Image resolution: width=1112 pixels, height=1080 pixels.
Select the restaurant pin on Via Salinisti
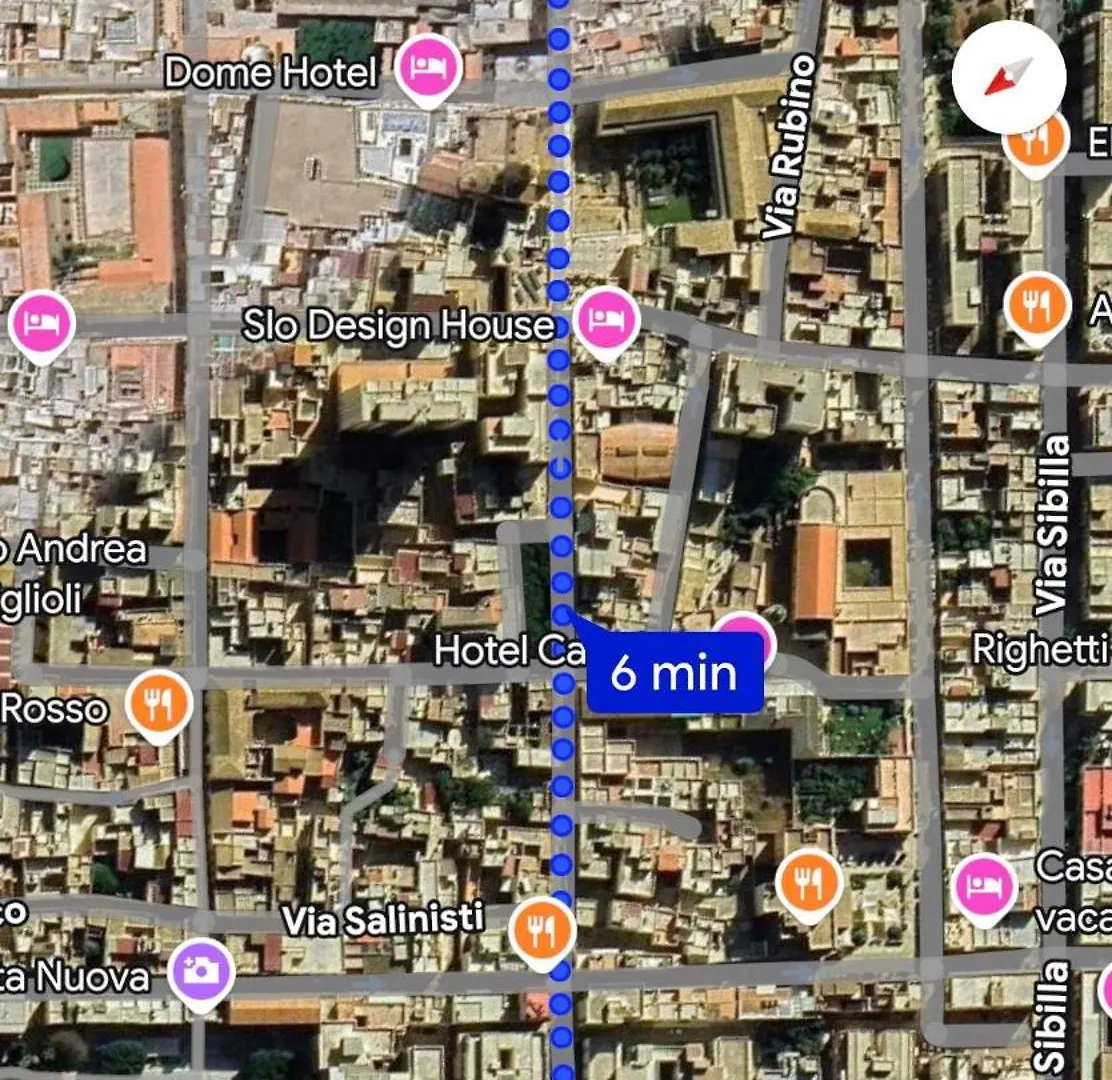pos(541,931)
